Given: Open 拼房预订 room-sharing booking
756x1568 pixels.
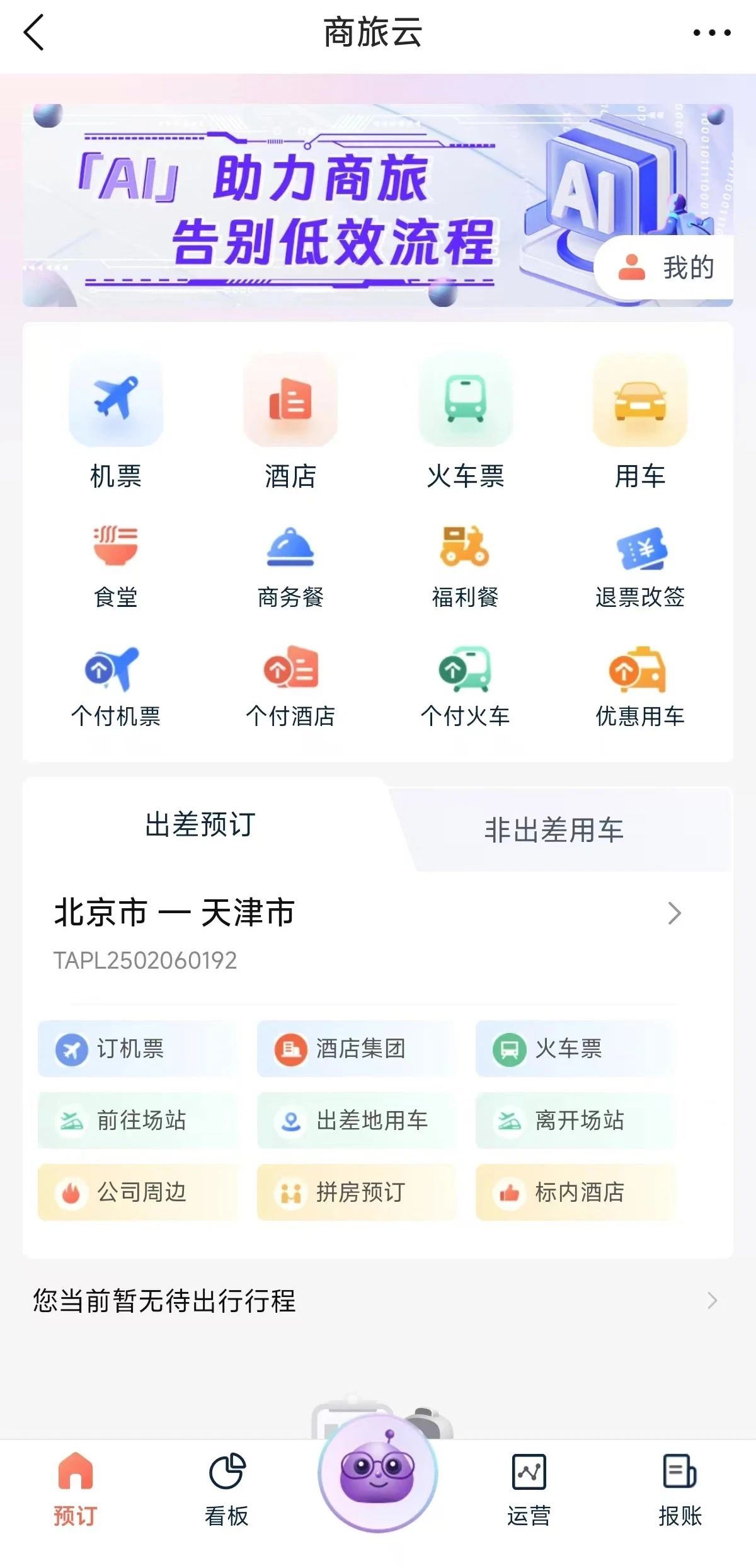Looking at the screenshot, I should click(x=355, y=1192).
